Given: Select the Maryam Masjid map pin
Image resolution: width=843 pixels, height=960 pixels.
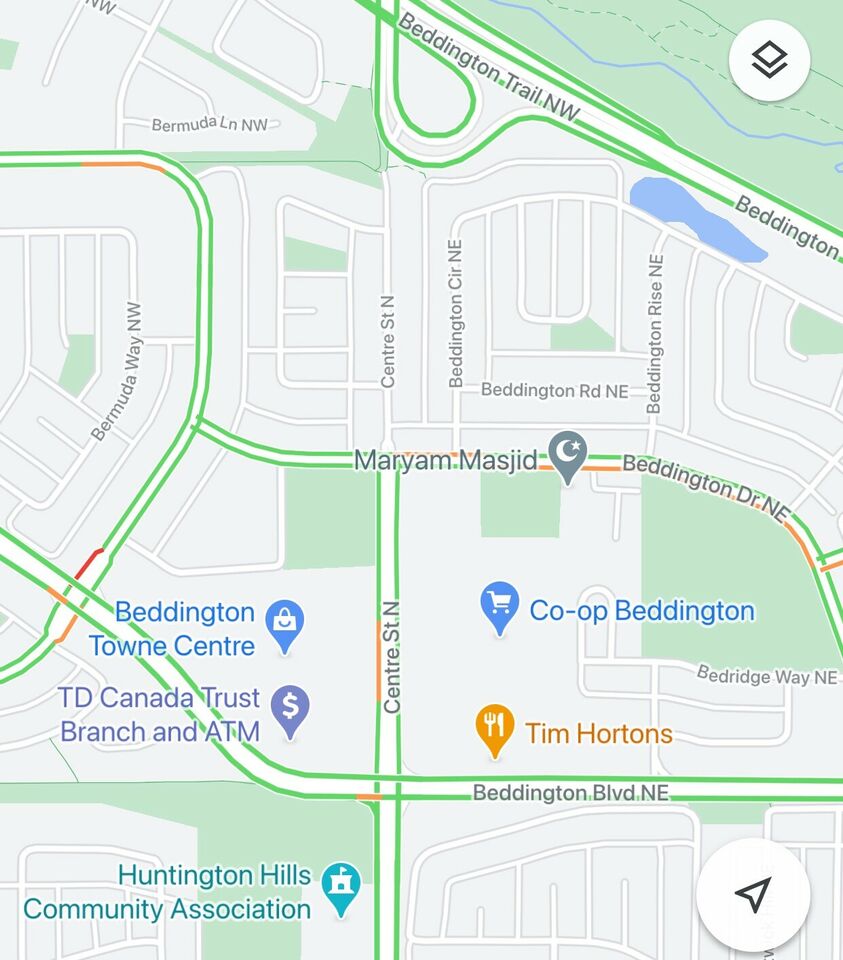Looking at the screenshot, I should (567, 456).
